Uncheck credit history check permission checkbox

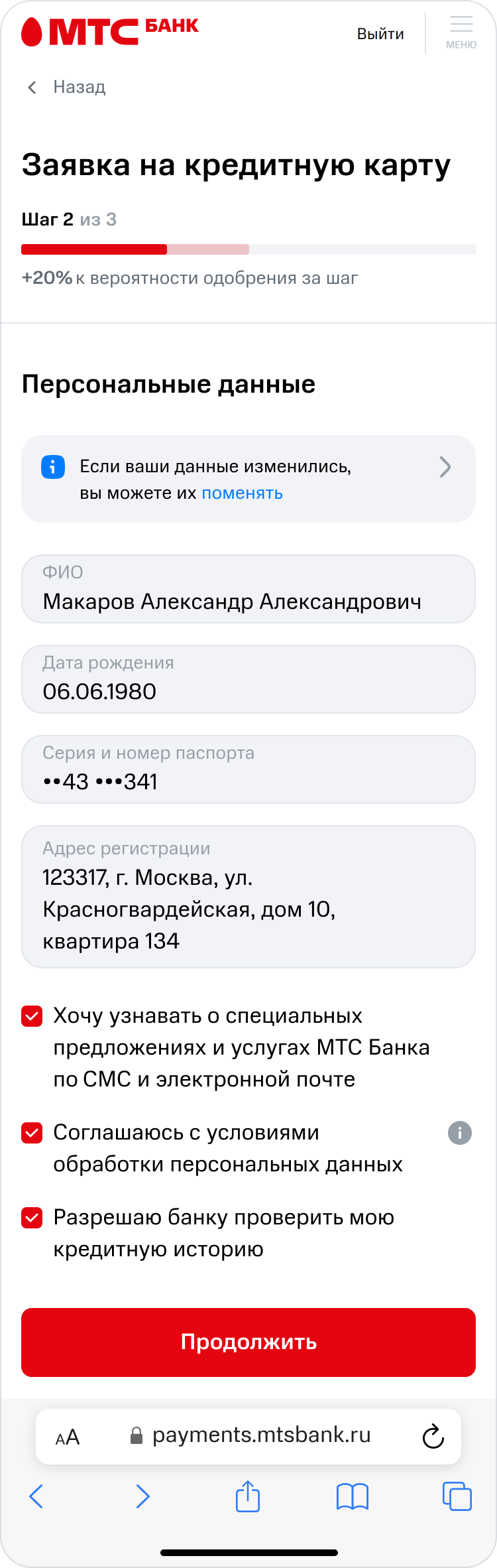click(x=32, y=1218)
